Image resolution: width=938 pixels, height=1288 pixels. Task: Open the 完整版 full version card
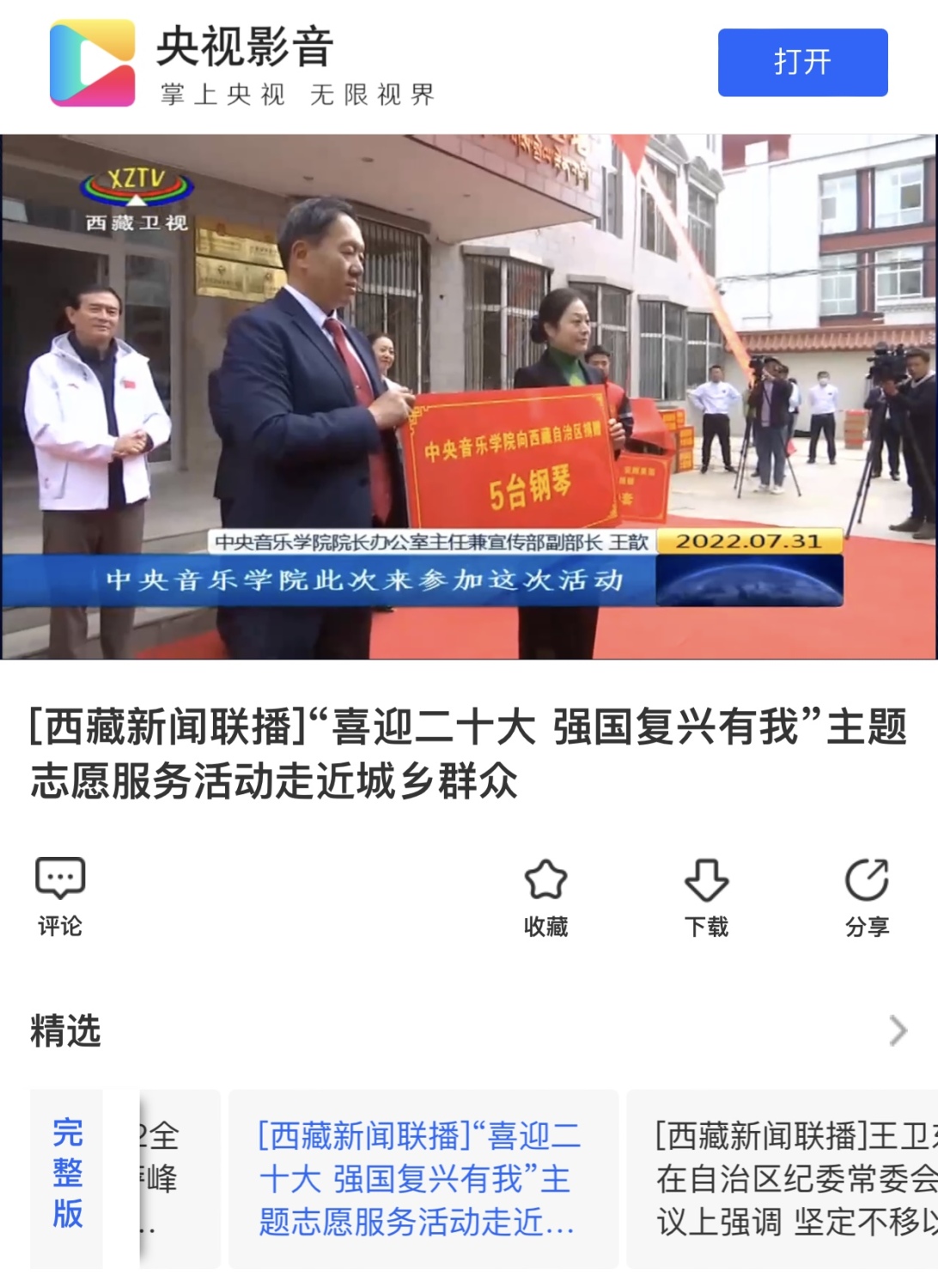(x=68, y=1173)
